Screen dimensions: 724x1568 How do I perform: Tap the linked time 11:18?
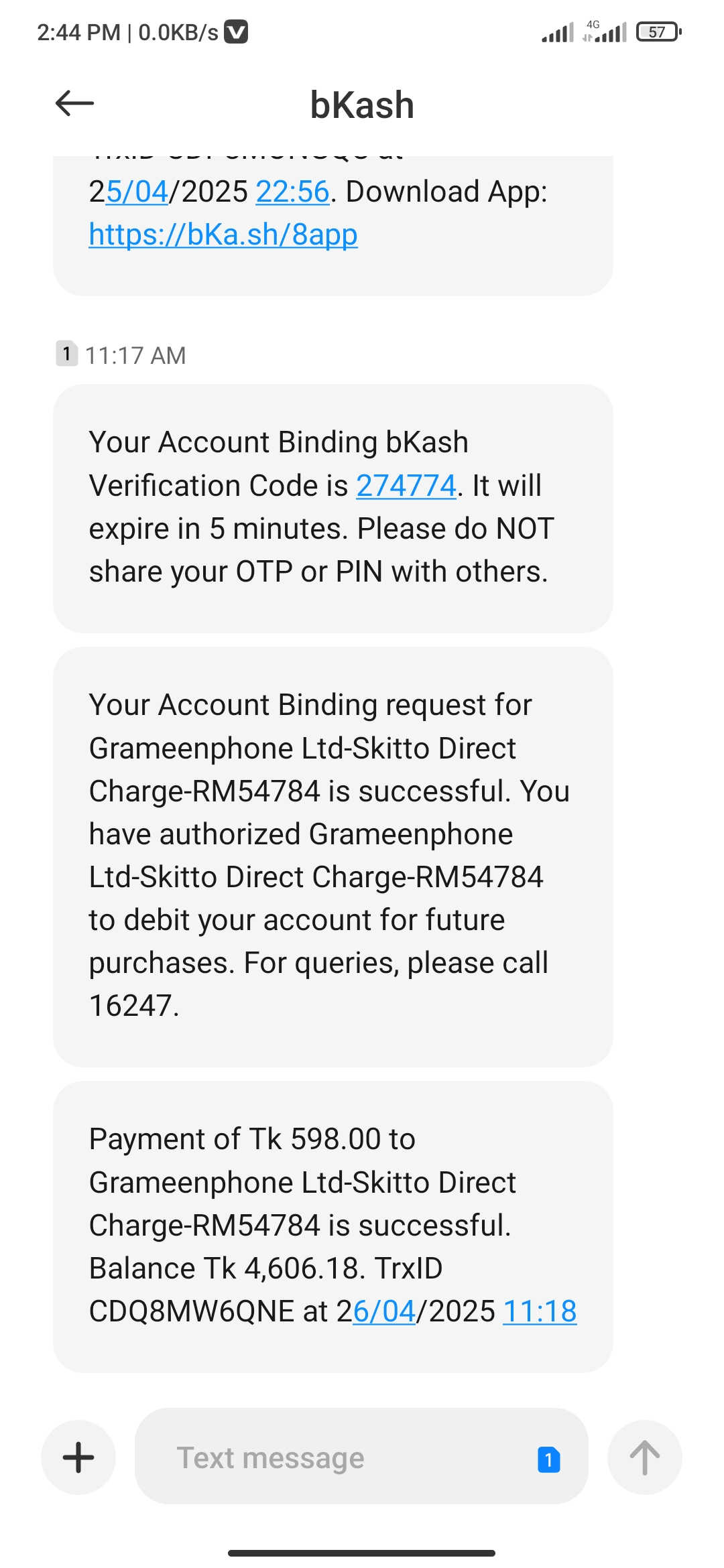click(x=540, y=1311)
